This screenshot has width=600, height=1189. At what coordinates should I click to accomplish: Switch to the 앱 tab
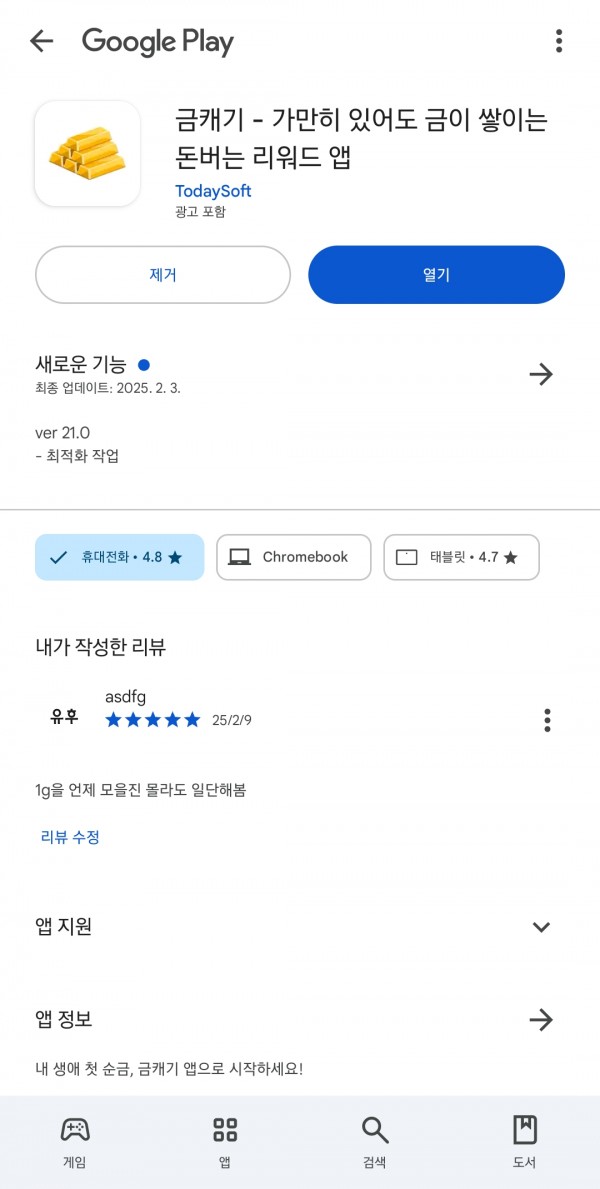click(x=225, y=1142)
